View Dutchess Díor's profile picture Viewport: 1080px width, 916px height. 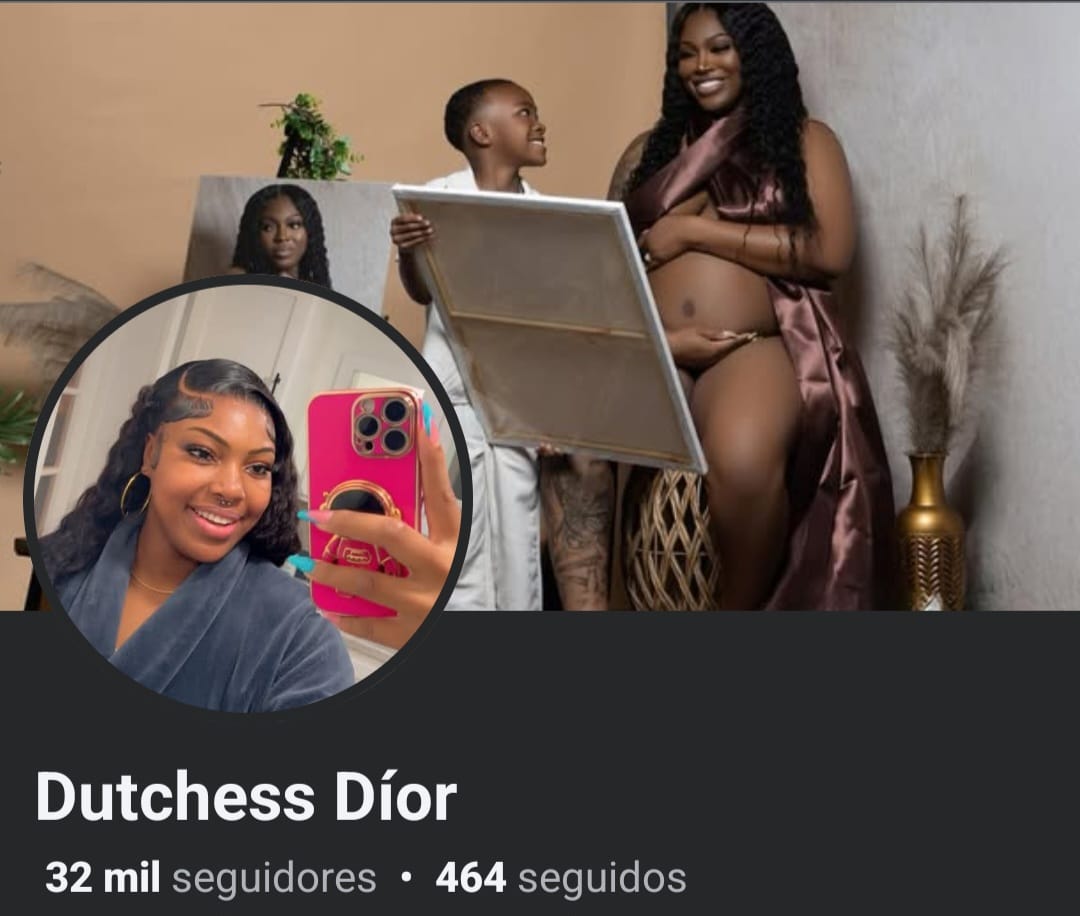[x=247, y=495]
